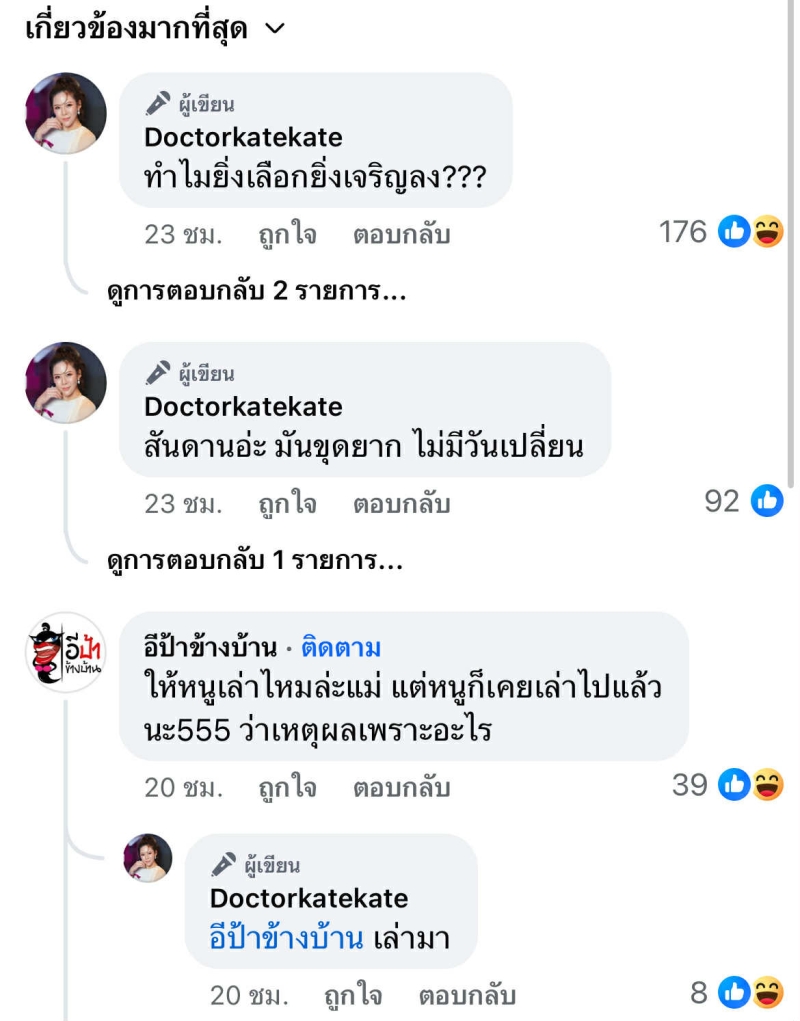Expand ดูการตอบกลับ 1 รายการ replies
This screenshot has width=800, height=1021.
pos(254,561)
